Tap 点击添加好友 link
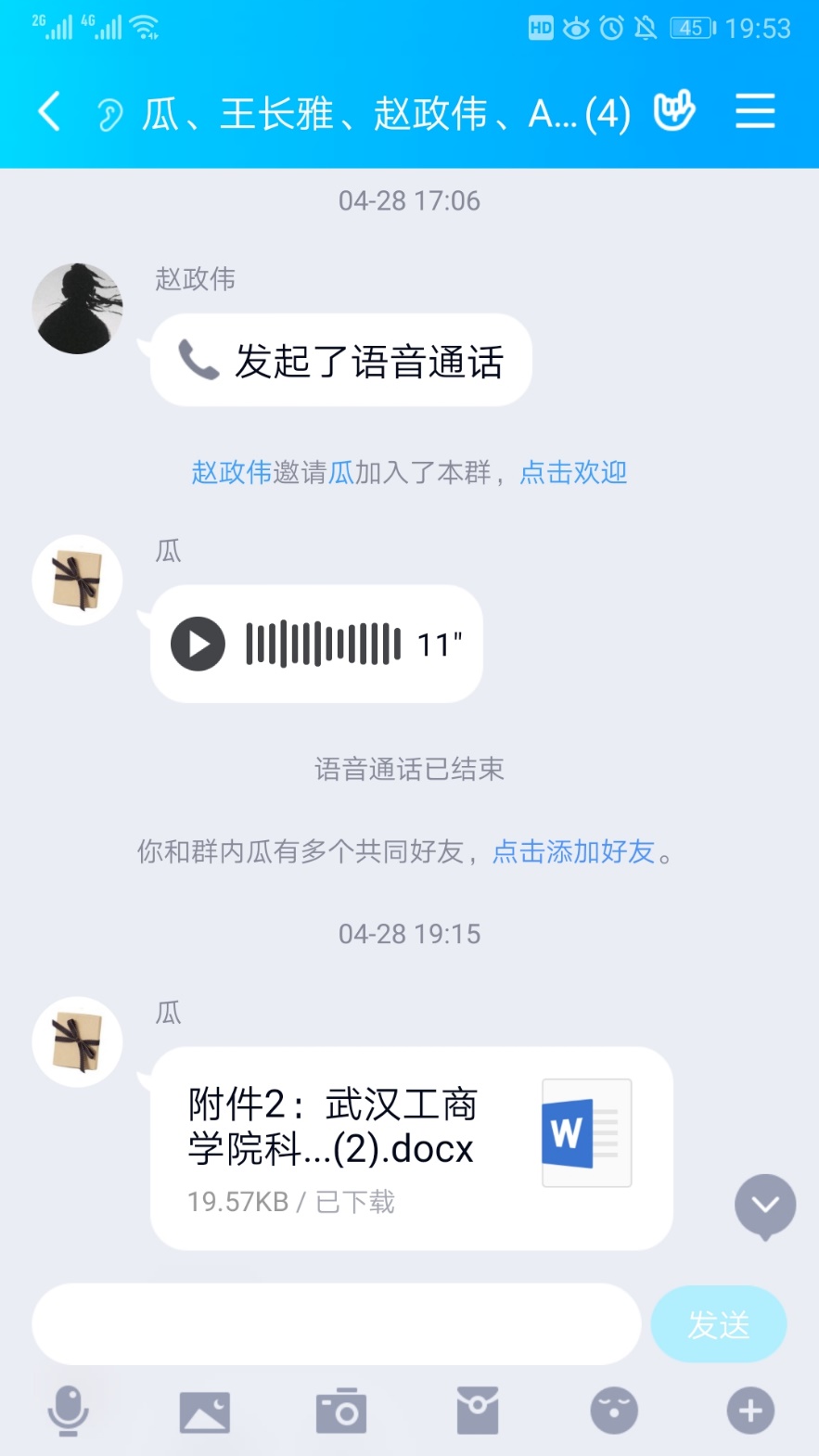This screenshot has height=1456, width=819. 573,851
